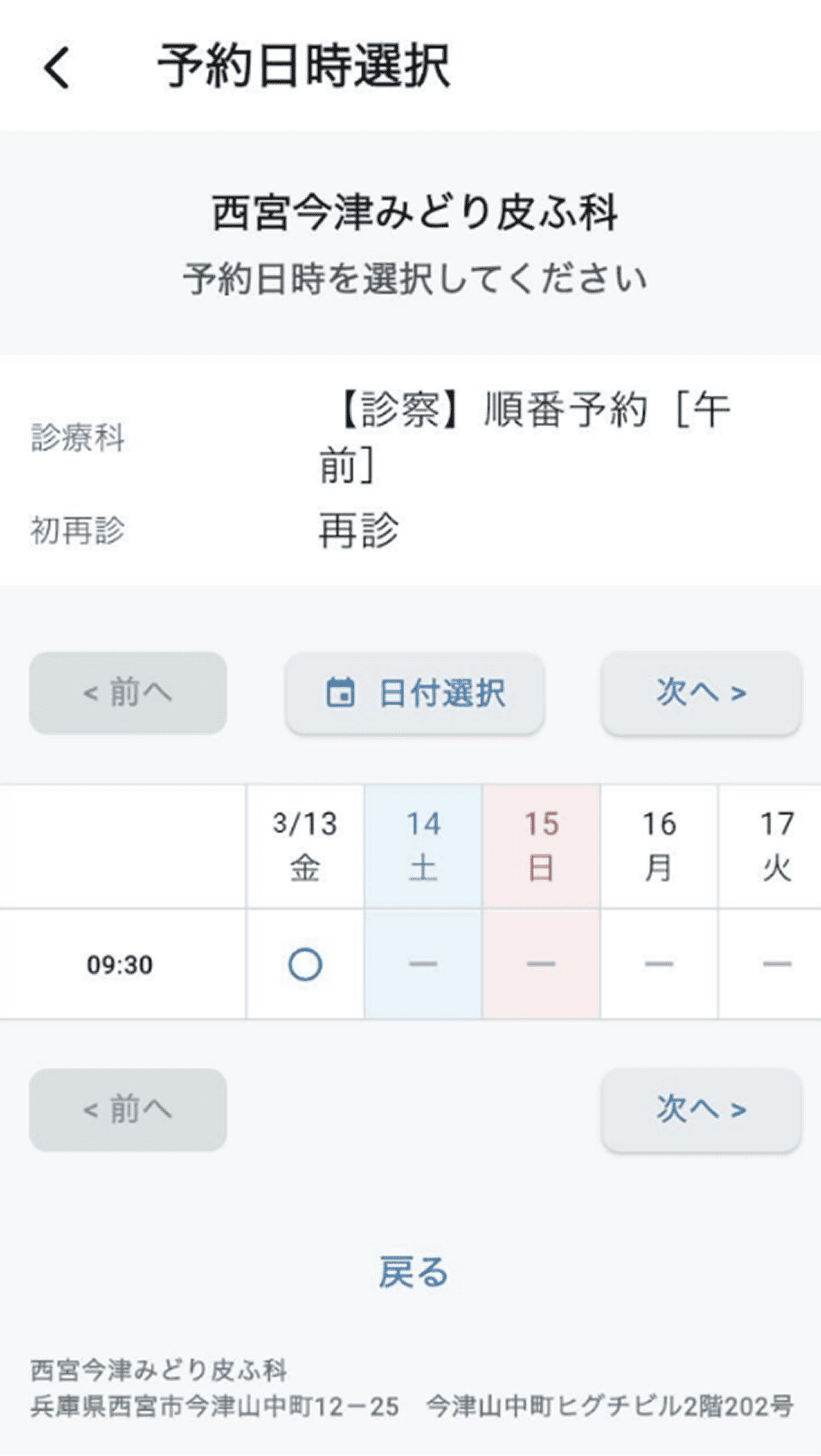
Task: Tap the 09:30 time label
Action: [x=118, y=963]
